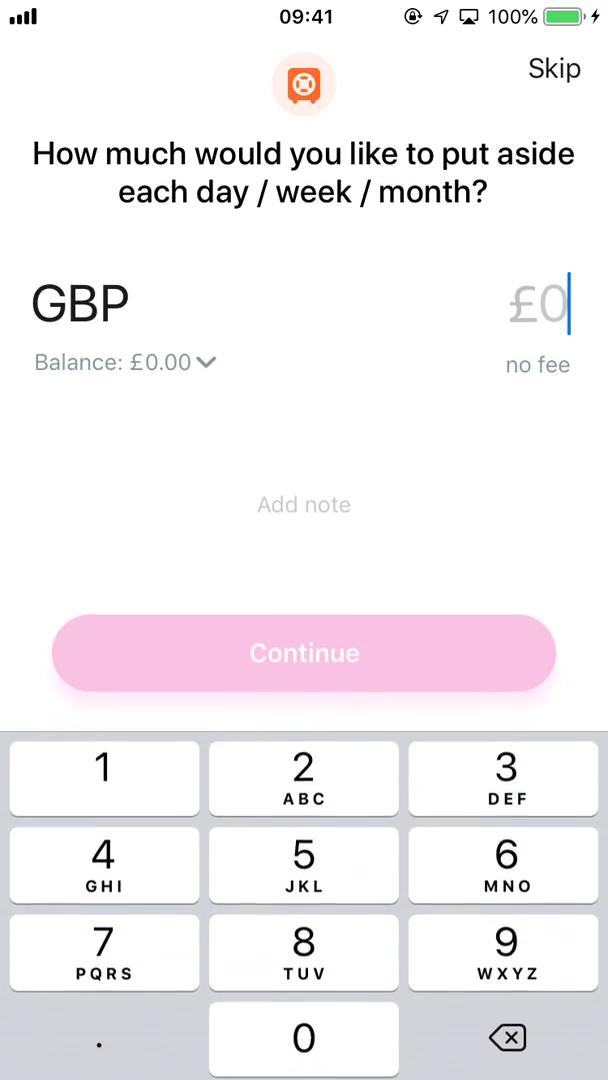Image resolution: width=608 pixels, height=1080 pixels.
Task: Enter digit 0 on the keypad
Action: 303,1038
